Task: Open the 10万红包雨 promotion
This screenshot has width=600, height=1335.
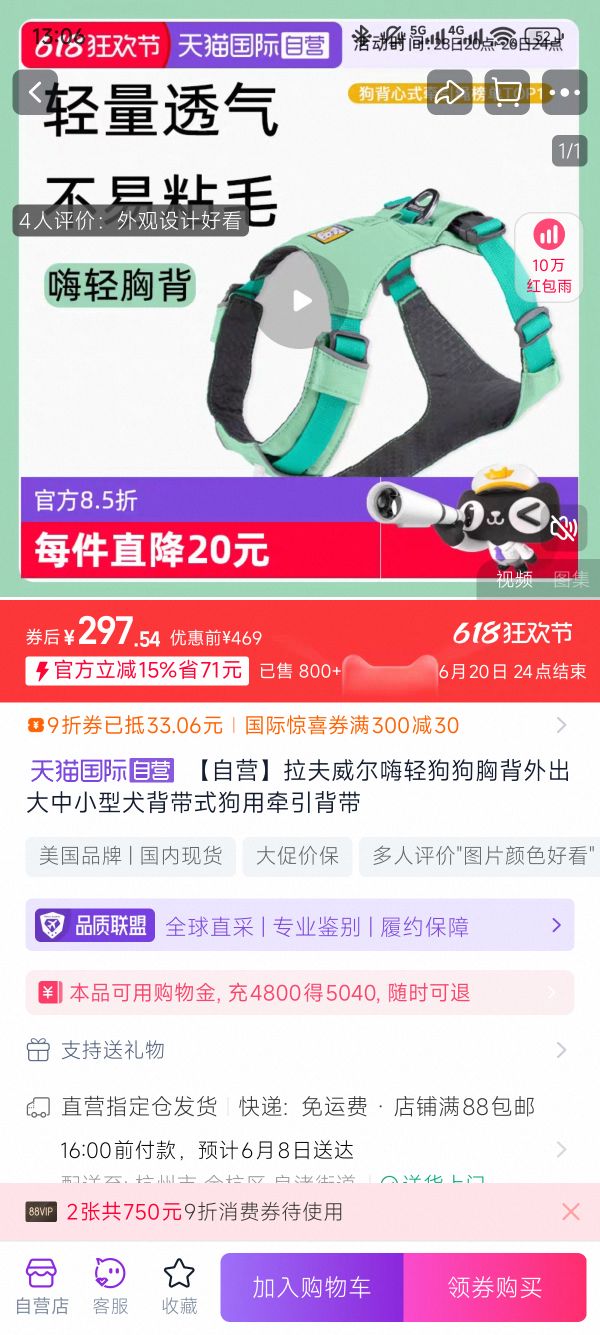Action: click(x=548, y=256)
